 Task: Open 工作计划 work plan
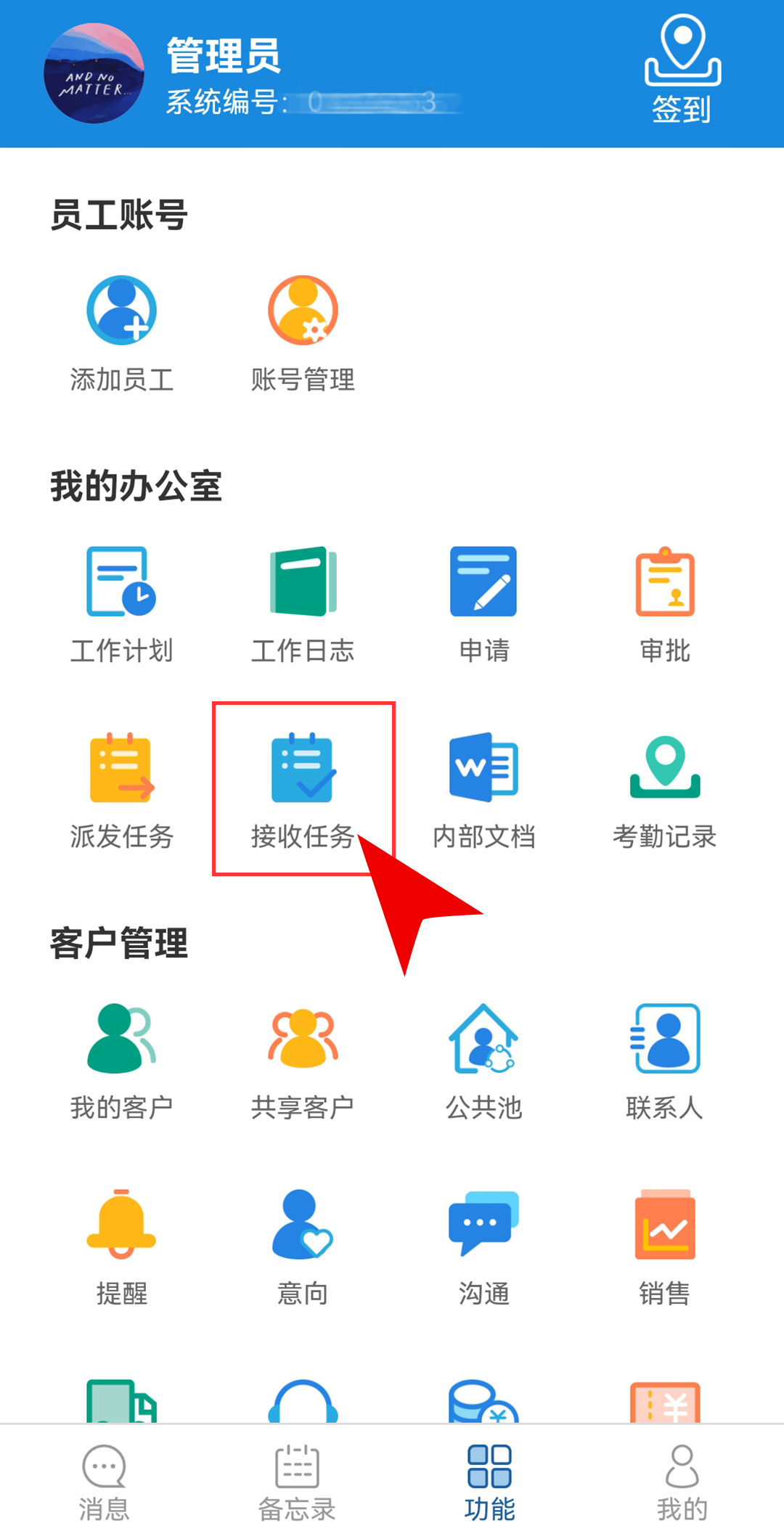coord(121,604)
